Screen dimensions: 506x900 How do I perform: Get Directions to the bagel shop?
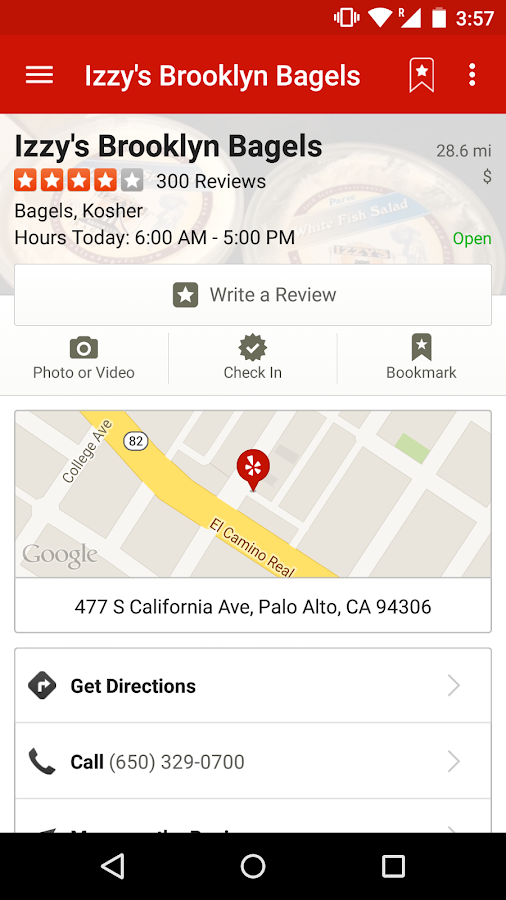tap(253, 686)
